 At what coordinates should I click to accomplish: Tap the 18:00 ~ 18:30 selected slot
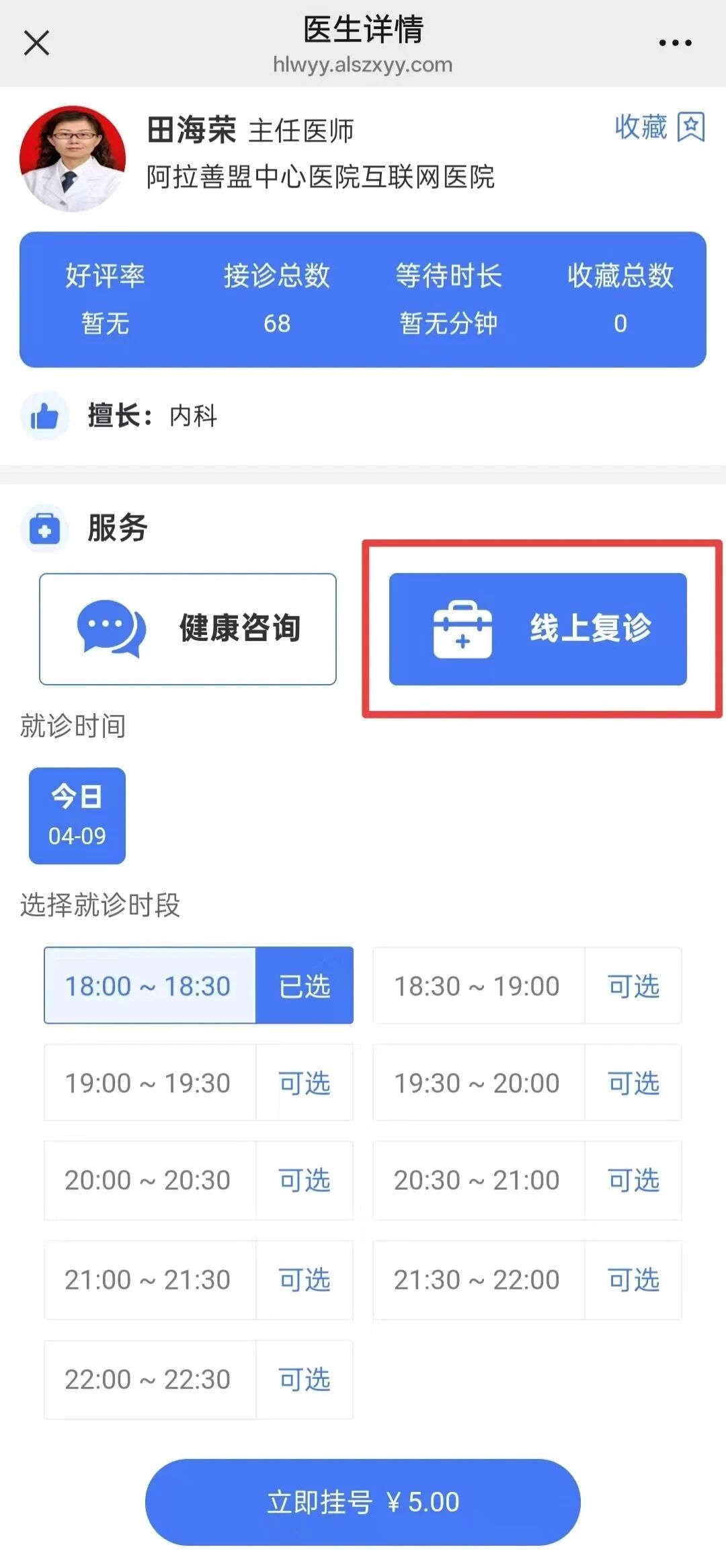click(198, 985)
